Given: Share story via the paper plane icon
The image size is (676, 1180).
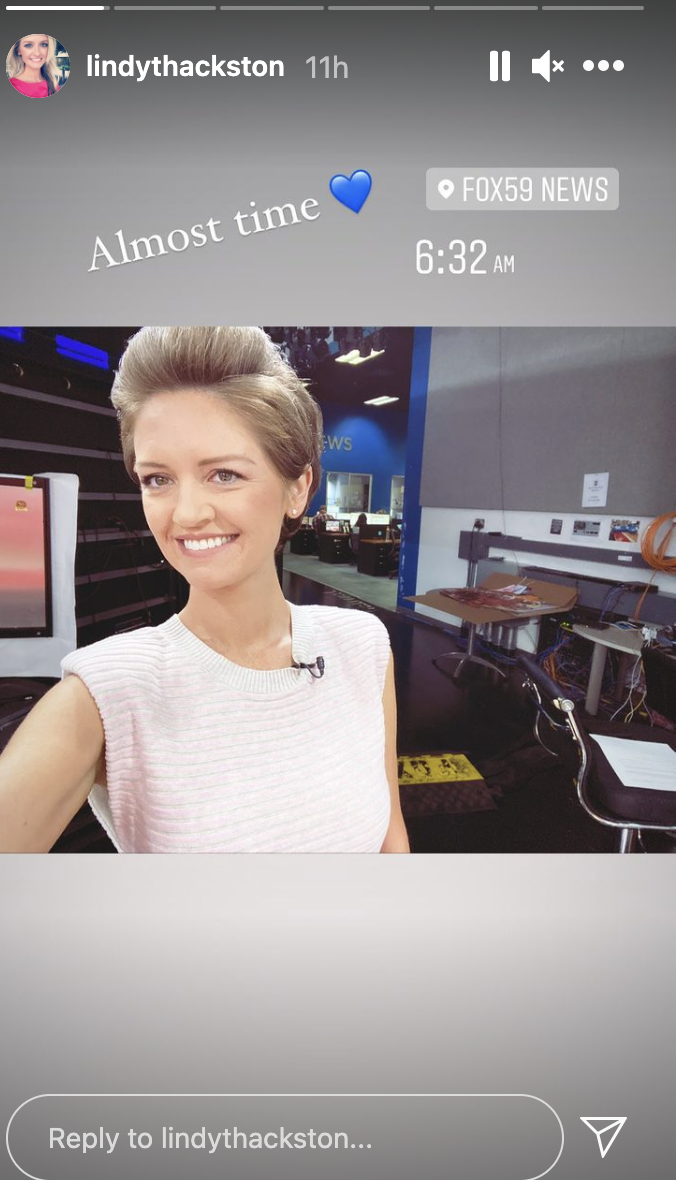Looking at the screenshot, I should click(603, 1136).
